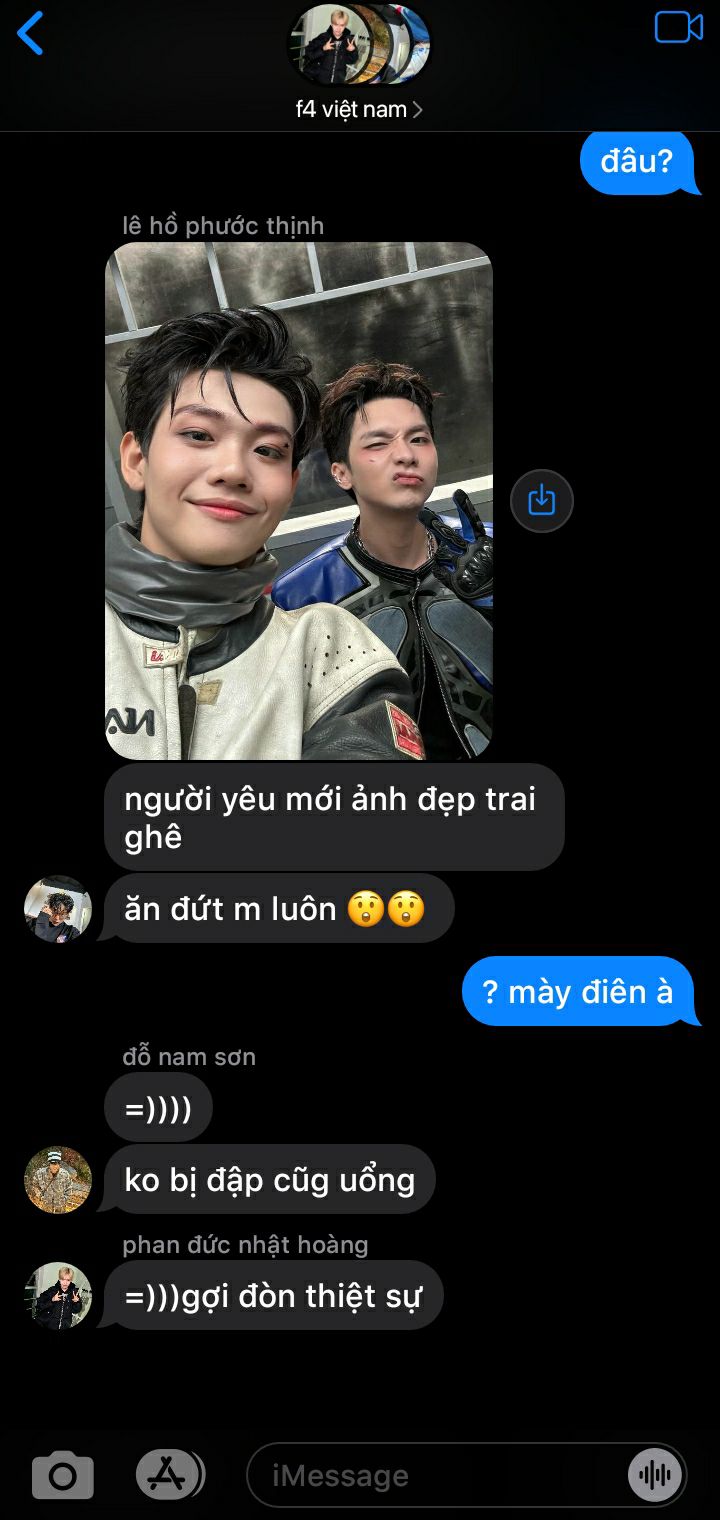Go back to the messages list

tap(31, 33)
